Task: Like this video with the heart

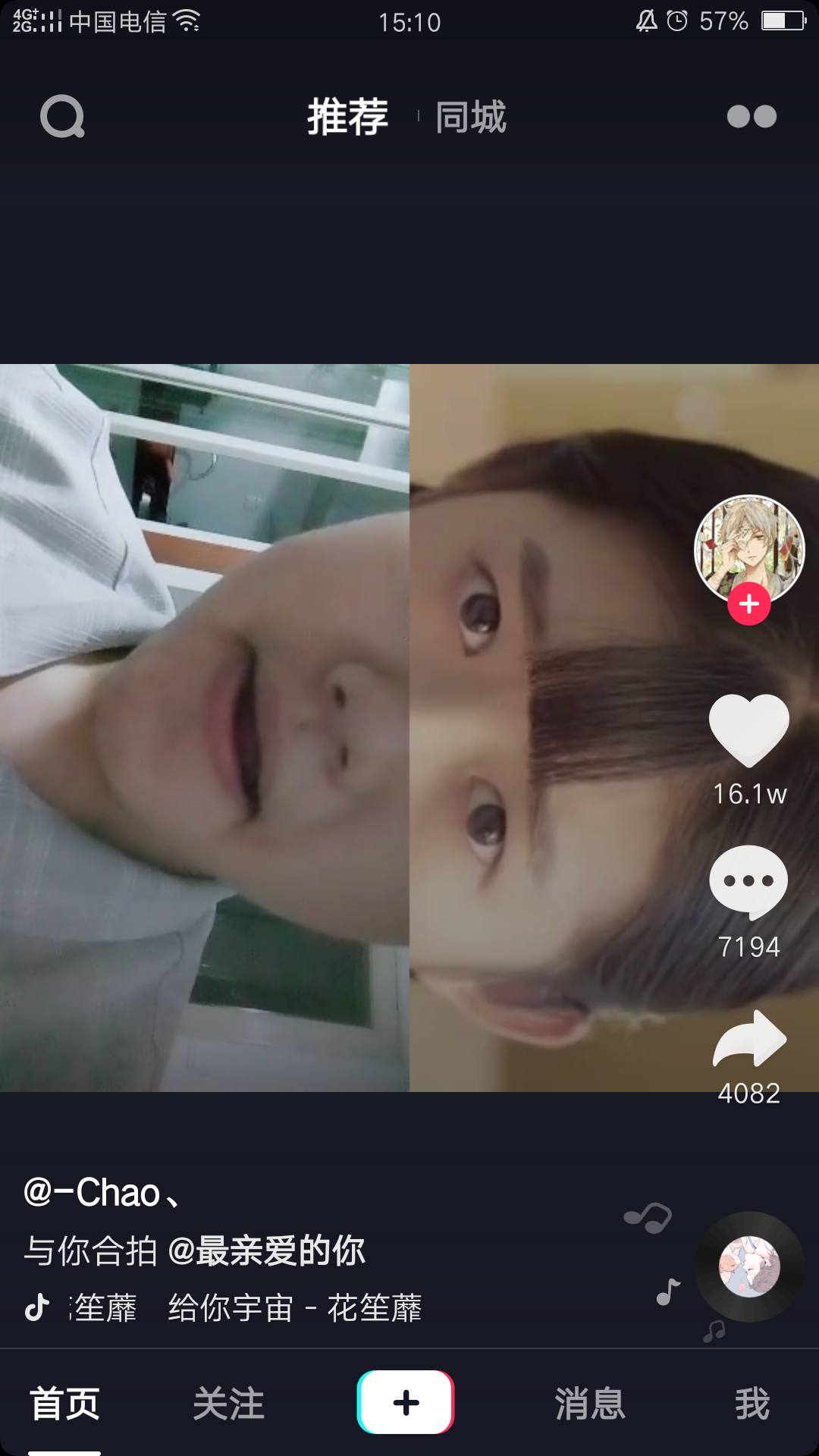Action: point(749,730)
